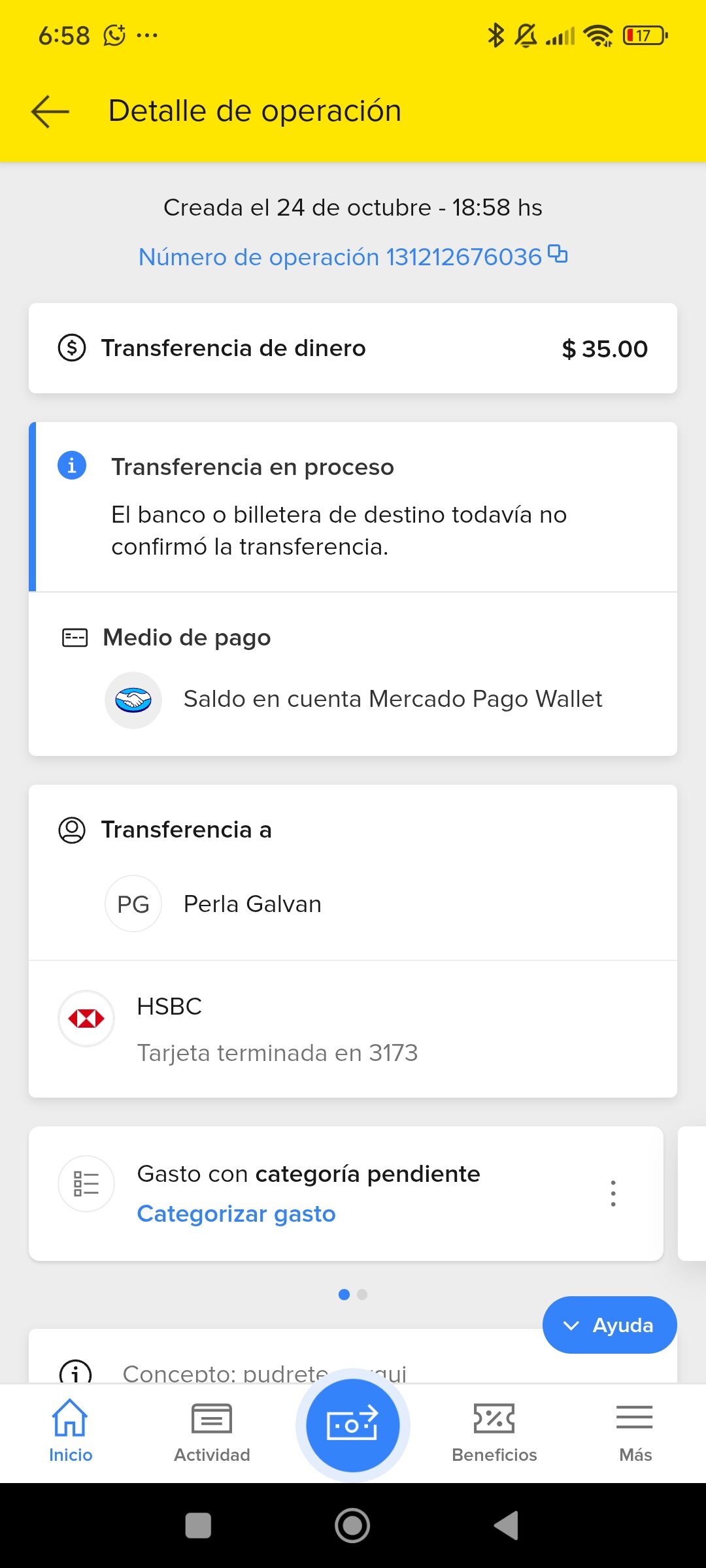The height and width of the screenshot is (1568, 706).
Task: Switch to the Inicio tab
Action: [71, 1431]
